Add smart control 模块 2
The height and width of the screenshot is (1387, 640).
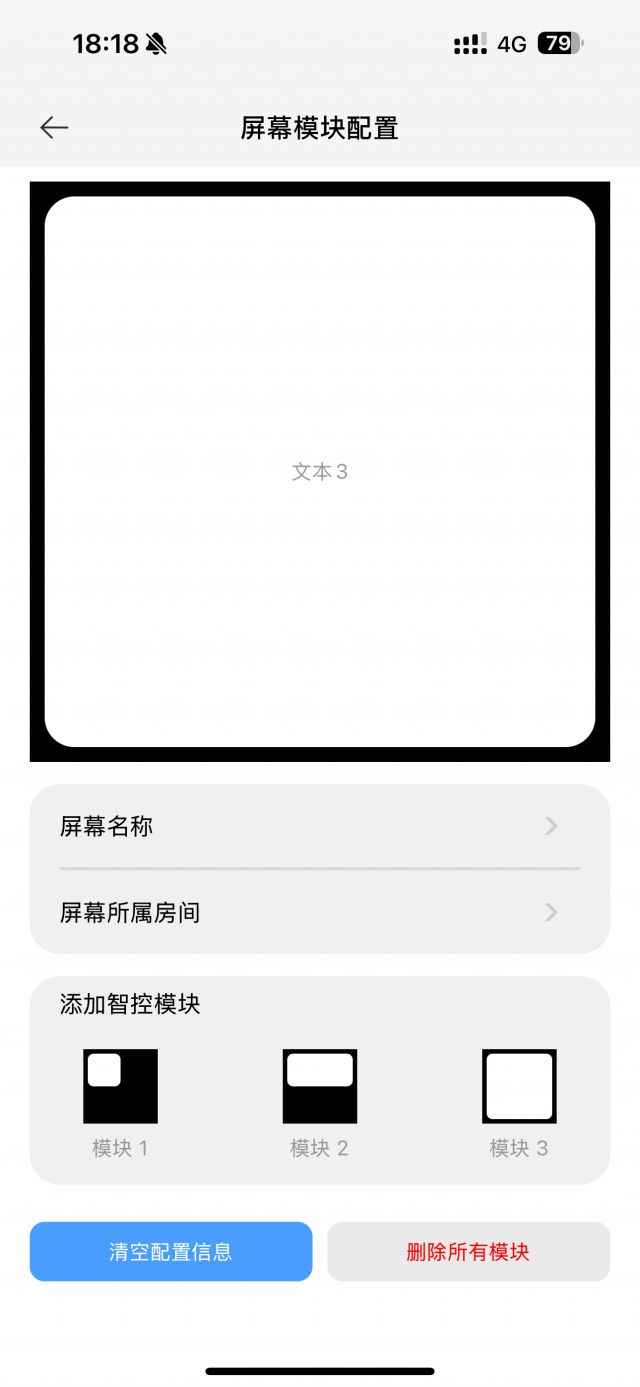click(x=319, y=1086)
